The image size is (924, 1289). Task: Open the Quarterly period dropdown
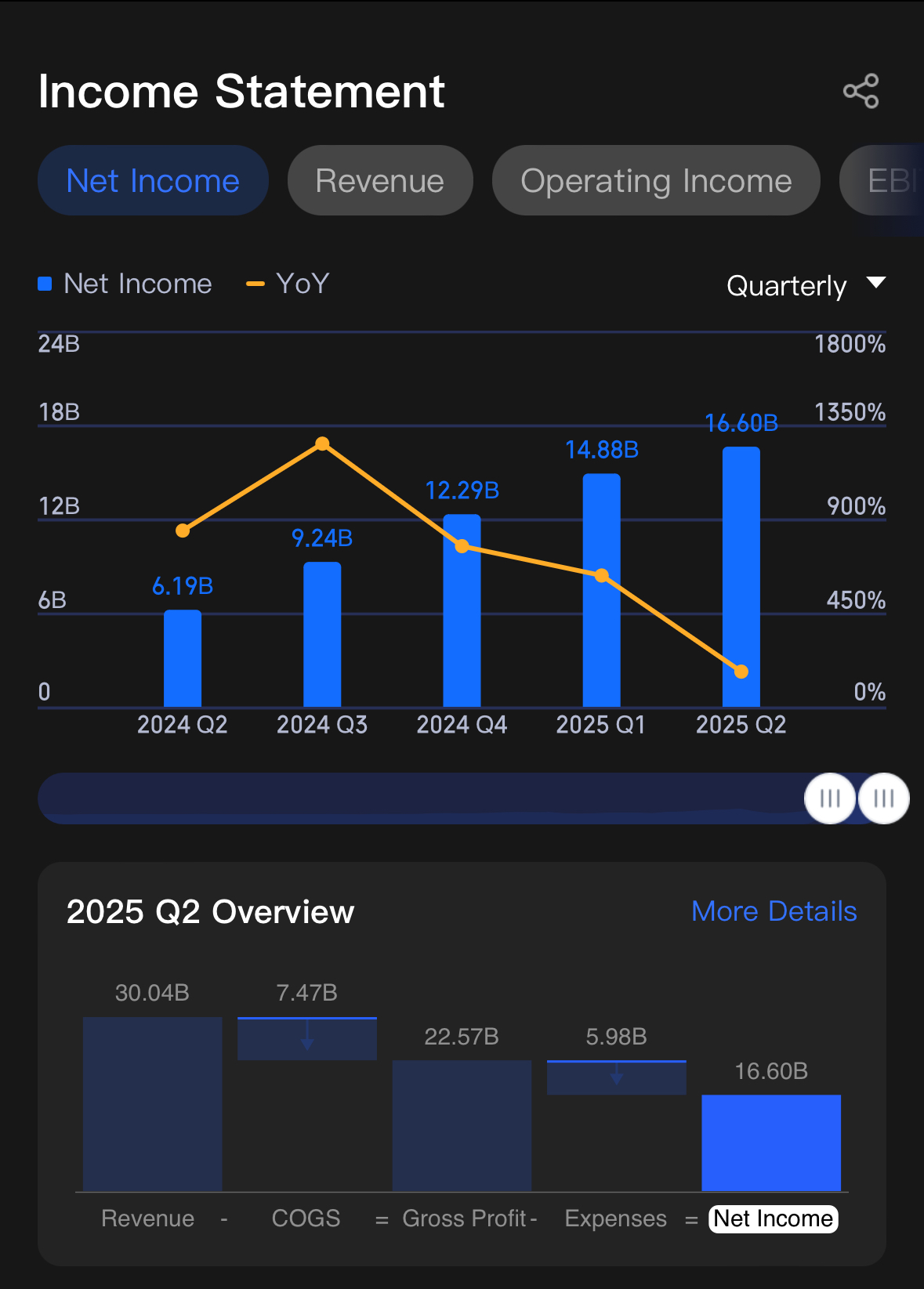click(806, 285)
